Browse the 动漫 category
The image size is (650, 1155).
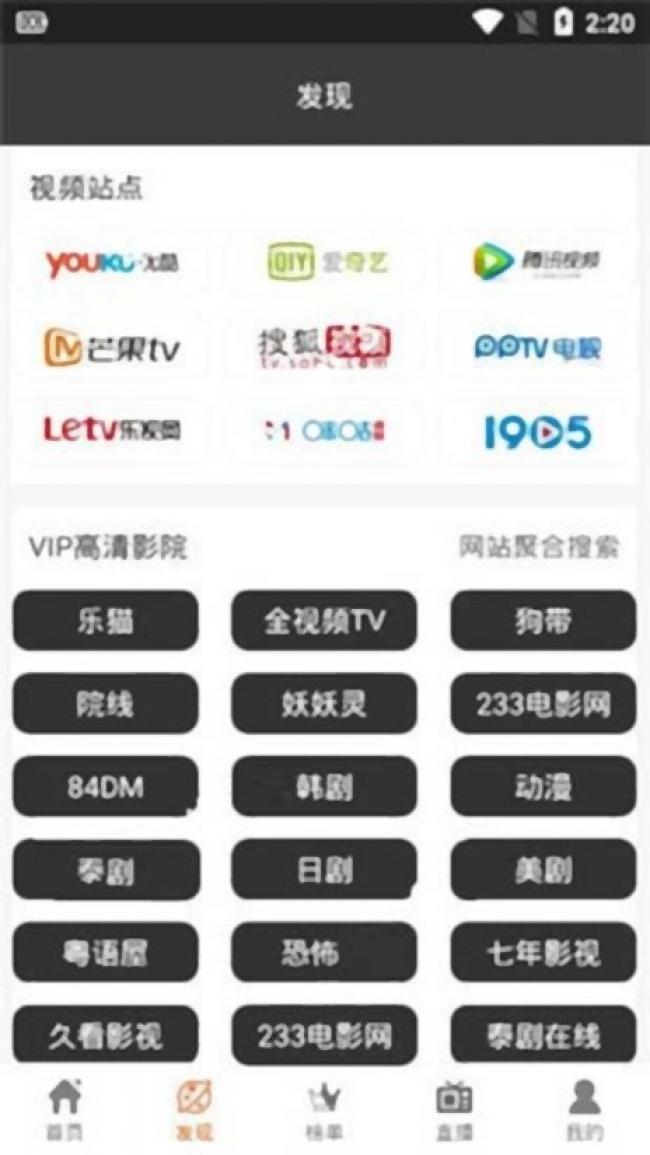click(543, 787)
